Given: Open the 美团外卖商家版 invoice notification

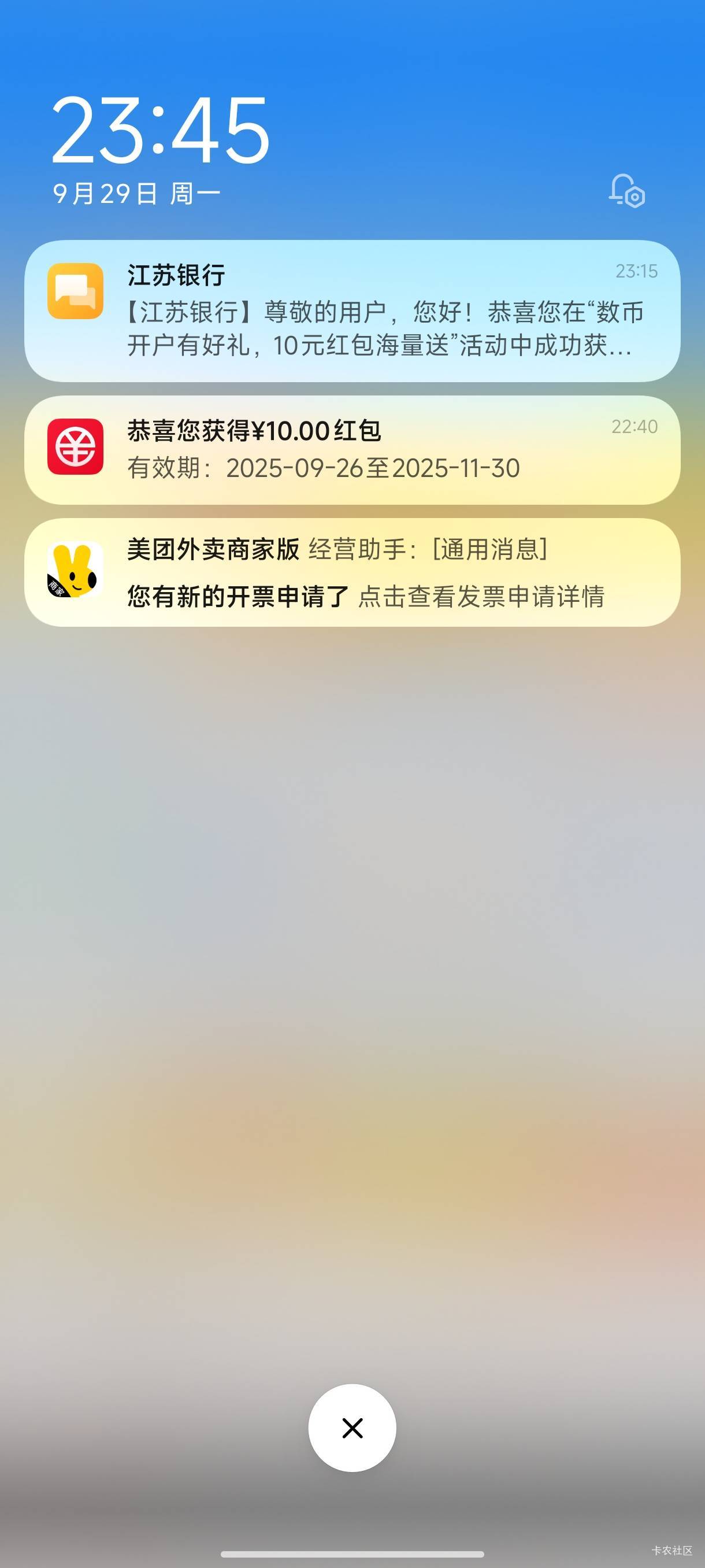Looking at the screenshot, I should point(352,572).
